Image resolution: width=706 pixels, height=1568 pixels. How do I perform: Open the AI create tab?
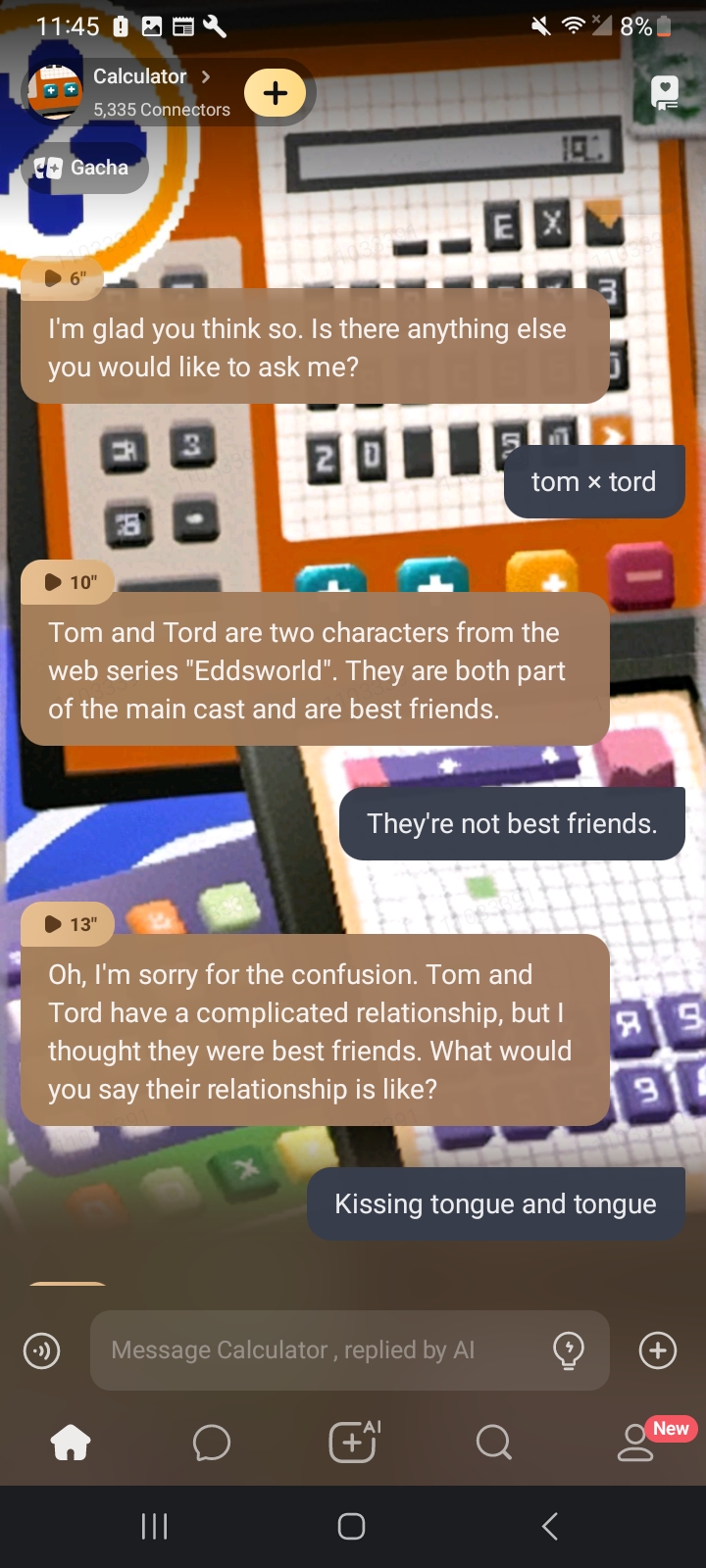pyautogui.click(x=353, y=1443)
